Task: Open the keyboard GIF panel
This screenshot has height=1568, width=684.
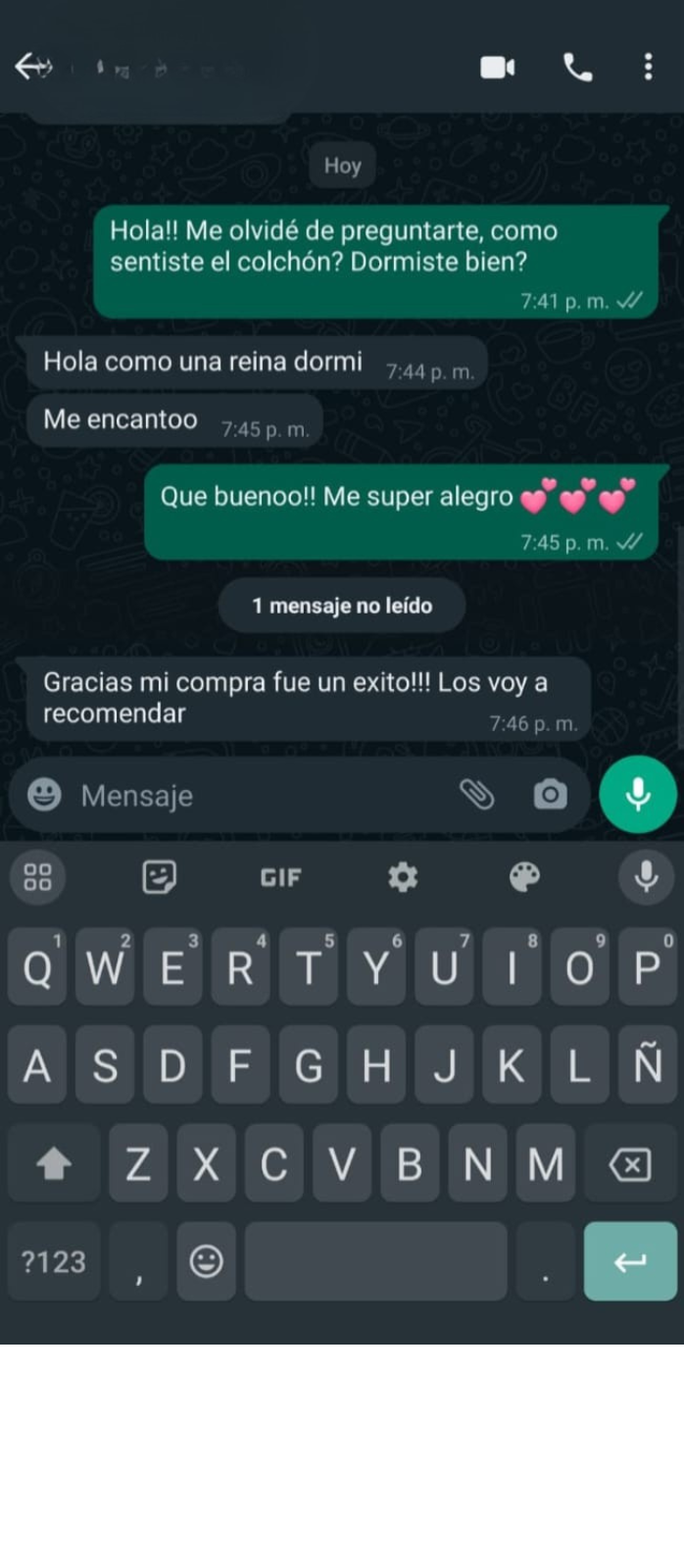Action: coord(281,878)
